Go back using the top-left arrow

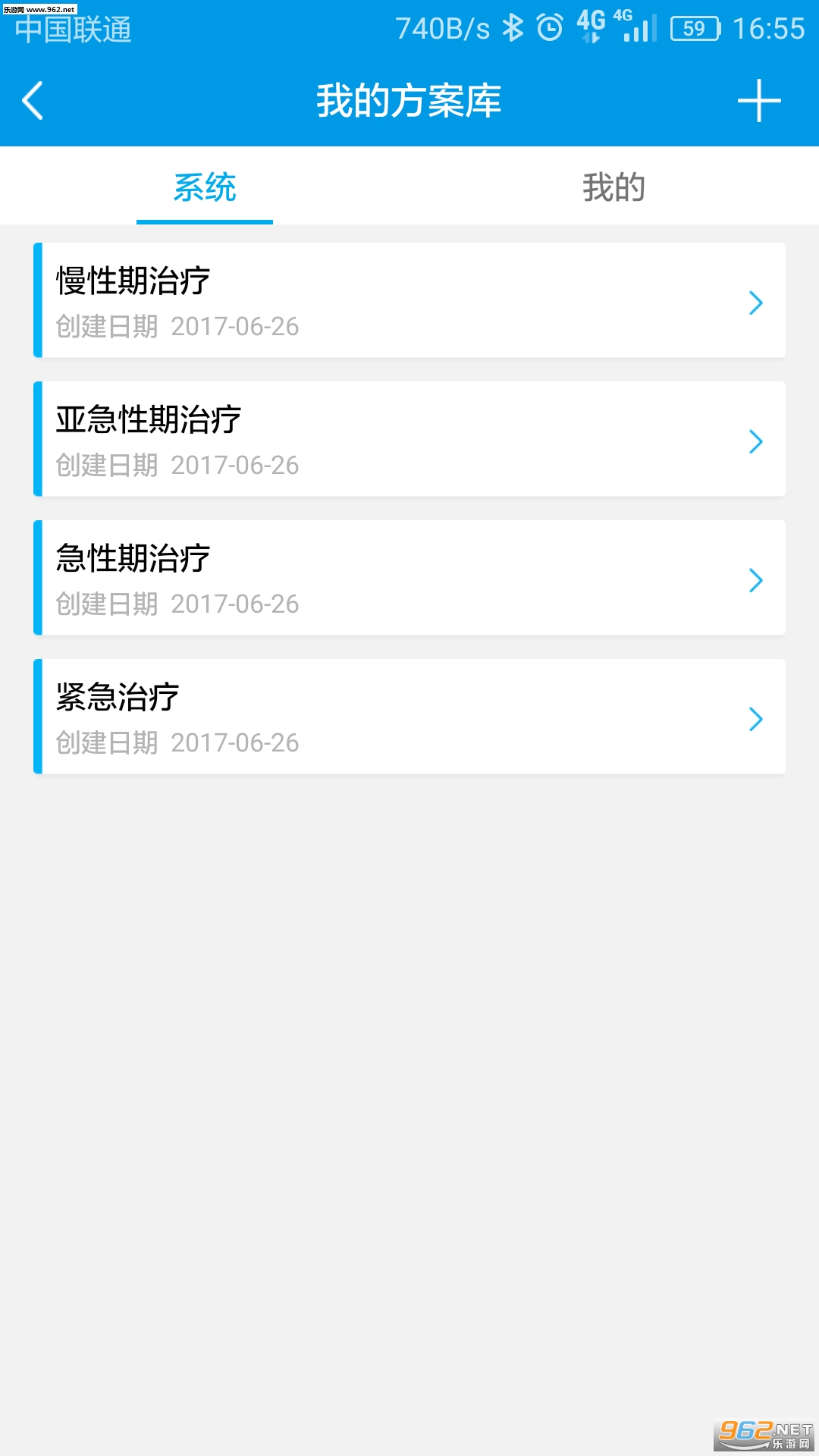pos(33,101)
